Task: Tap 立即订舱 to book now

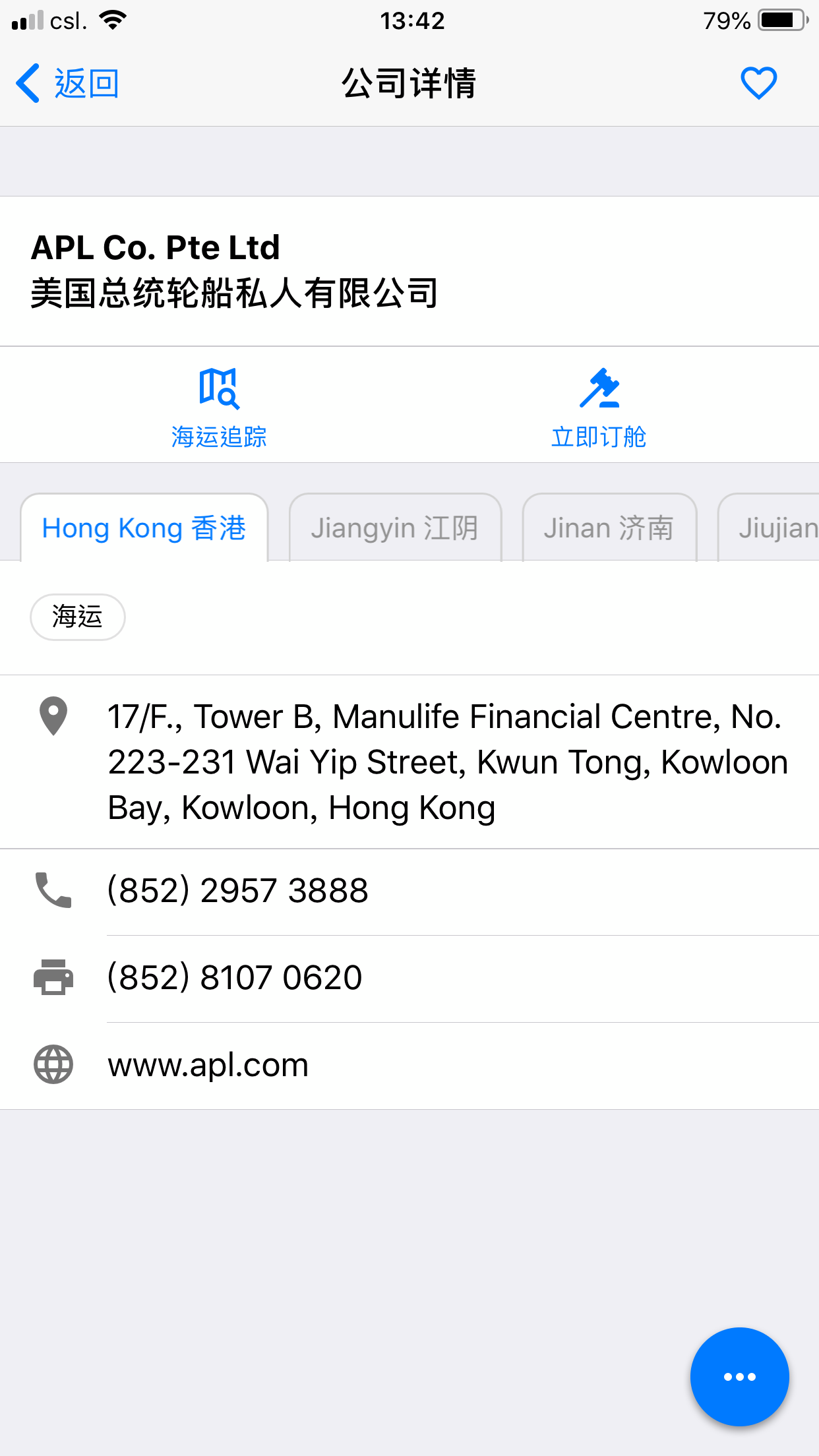Action: click(599, 408)
